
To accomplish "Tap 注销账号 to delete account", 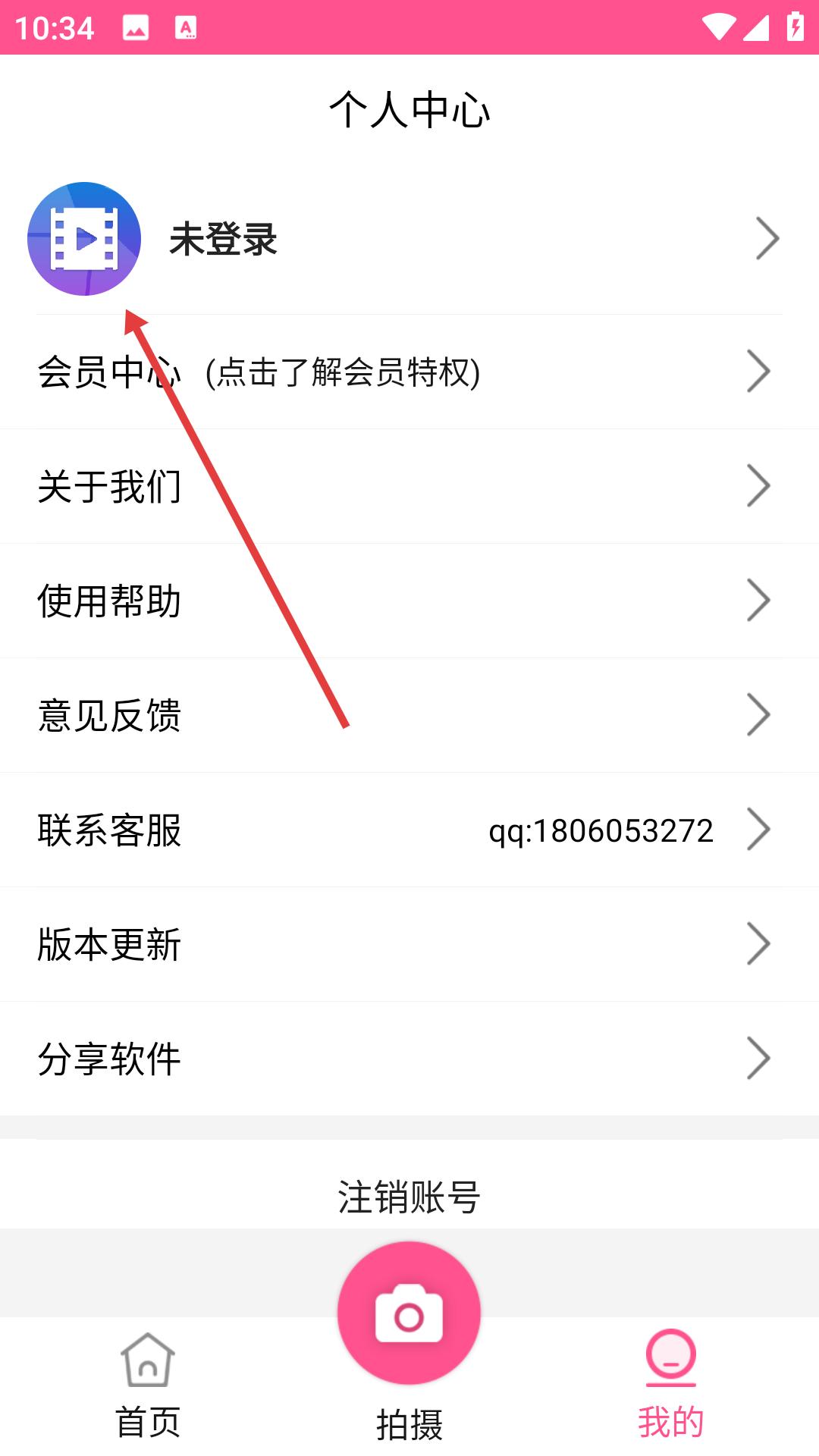I will tap(409, 1197).
